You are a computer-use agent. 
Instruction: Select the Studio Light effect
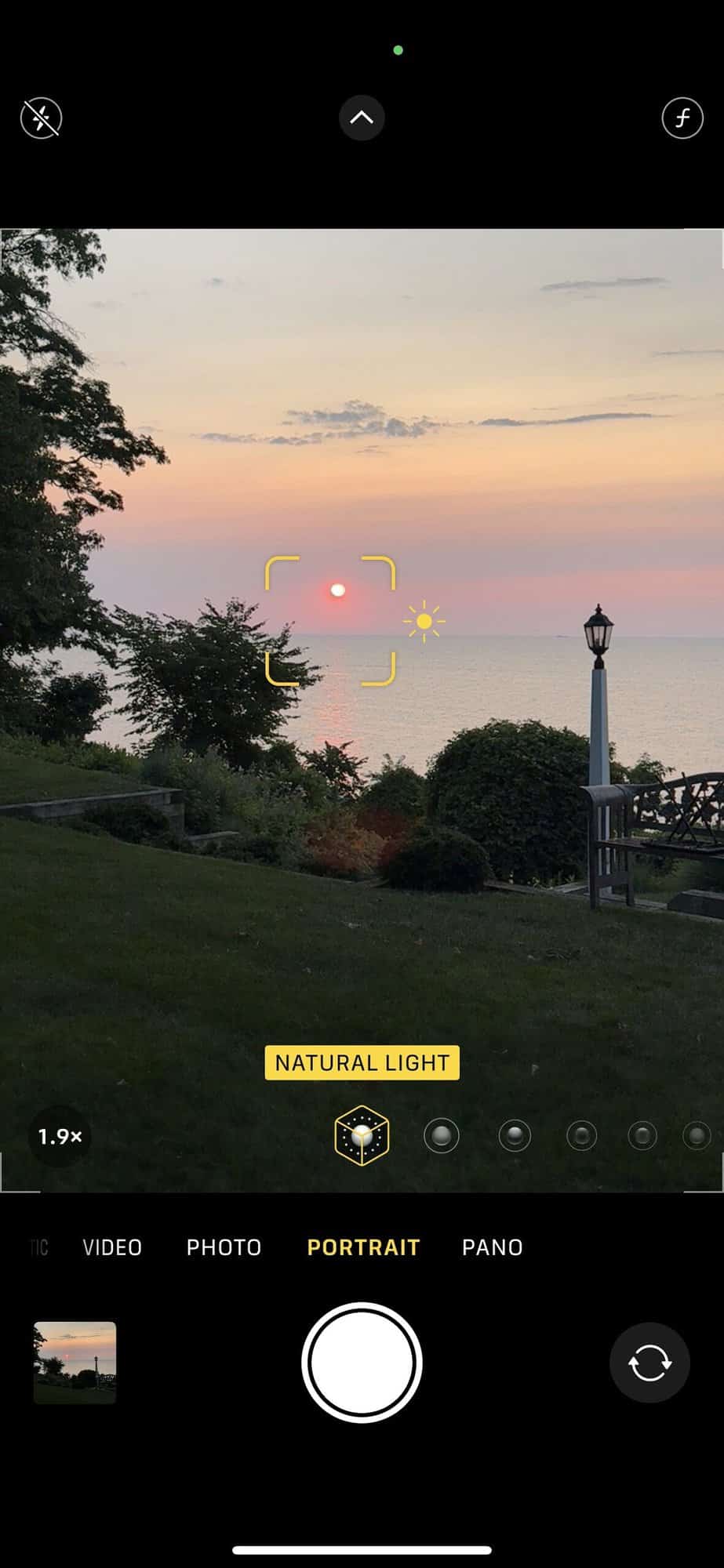pos(441,1135)
